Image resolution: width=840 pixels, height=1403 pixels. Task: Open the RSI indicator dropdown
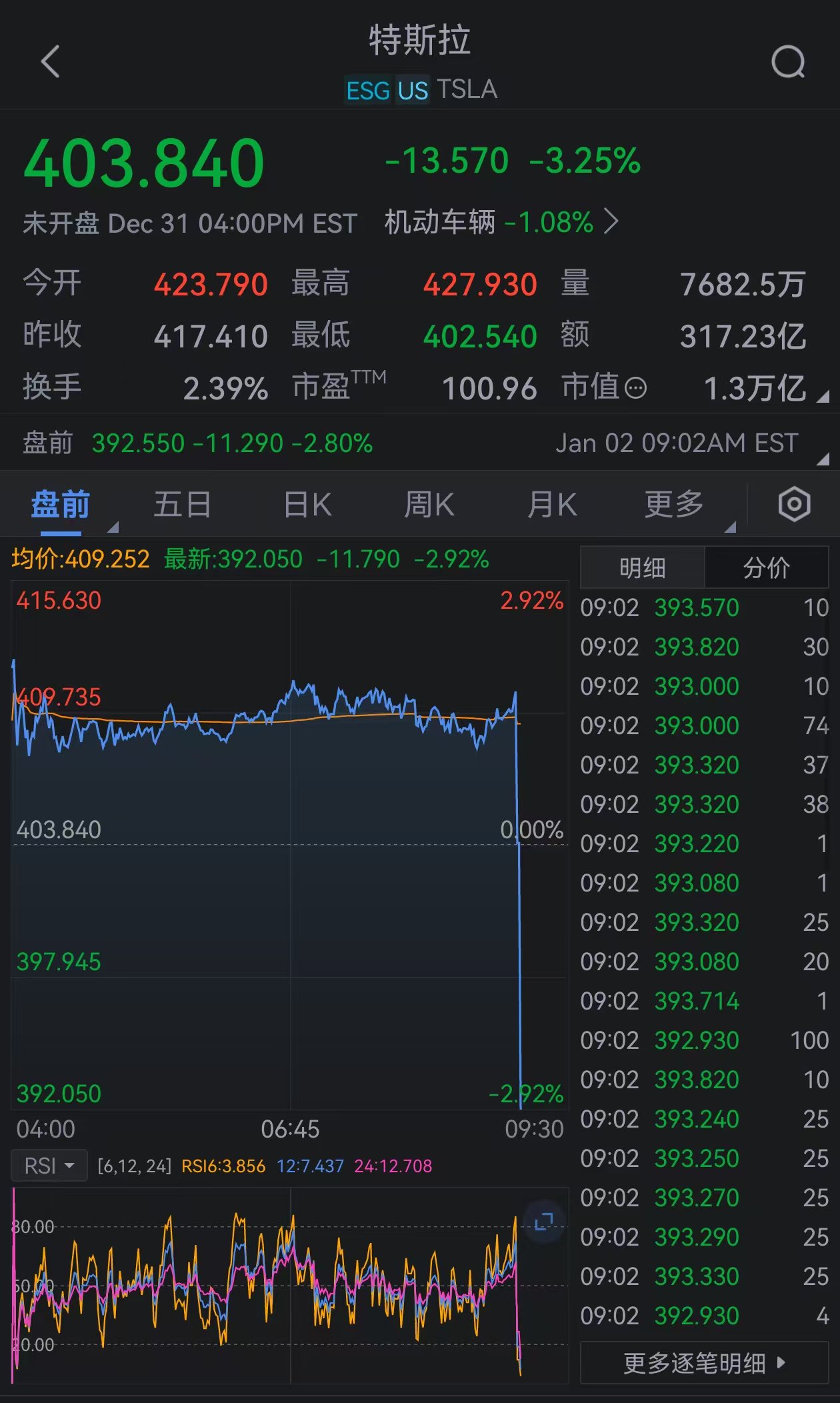[49, 1166]
